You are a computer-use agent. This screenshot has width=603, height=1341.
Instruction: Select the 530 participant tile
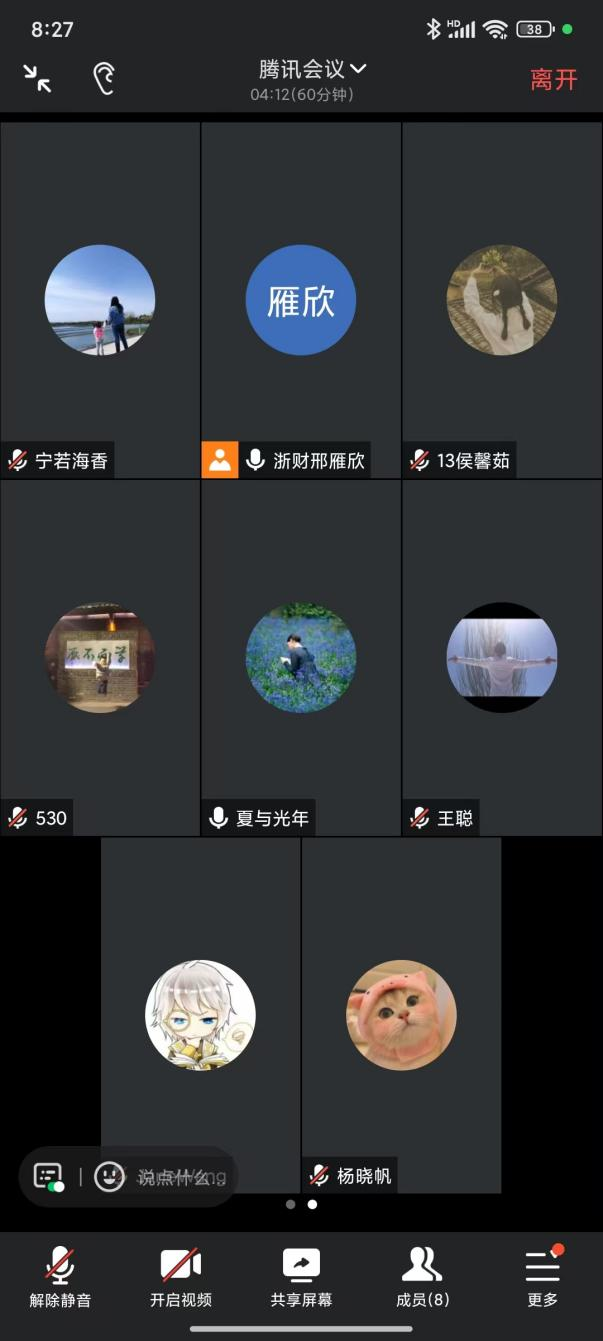click(x=100, y=657)
